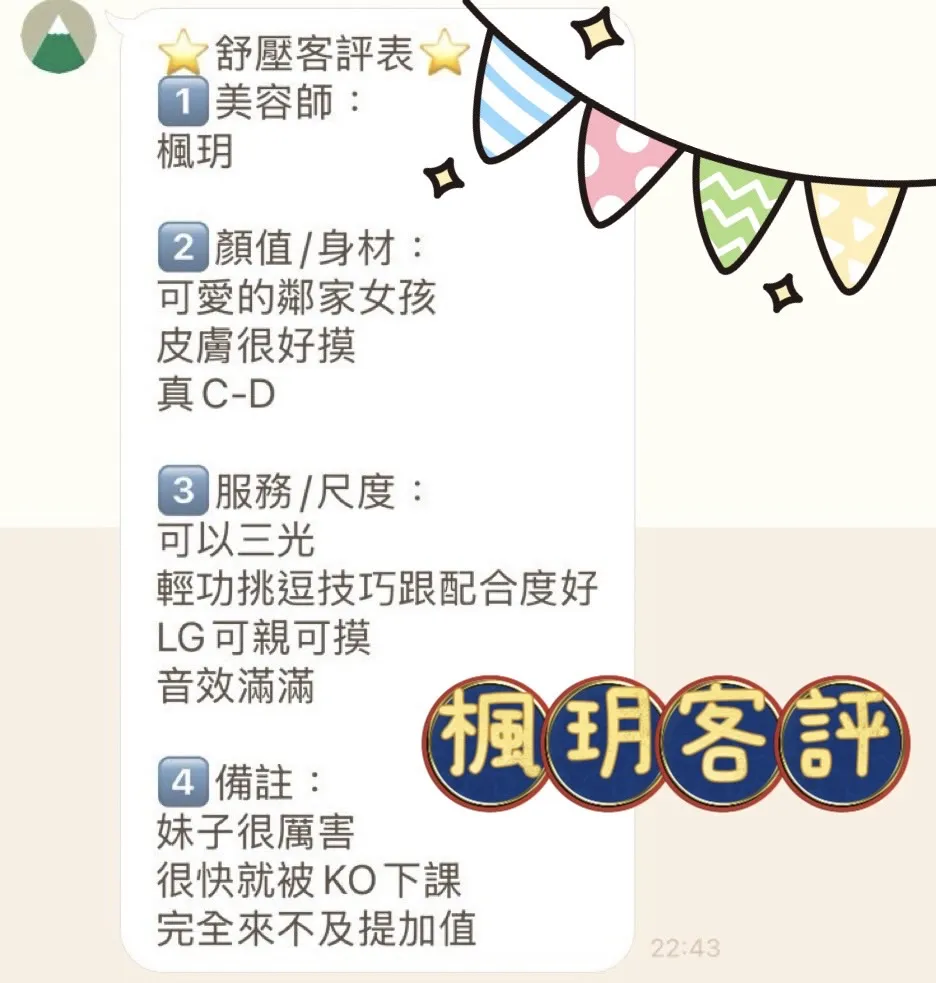936x983 pixels.
Task: Click the text line reading 楓玥
Action: [192, 152]
